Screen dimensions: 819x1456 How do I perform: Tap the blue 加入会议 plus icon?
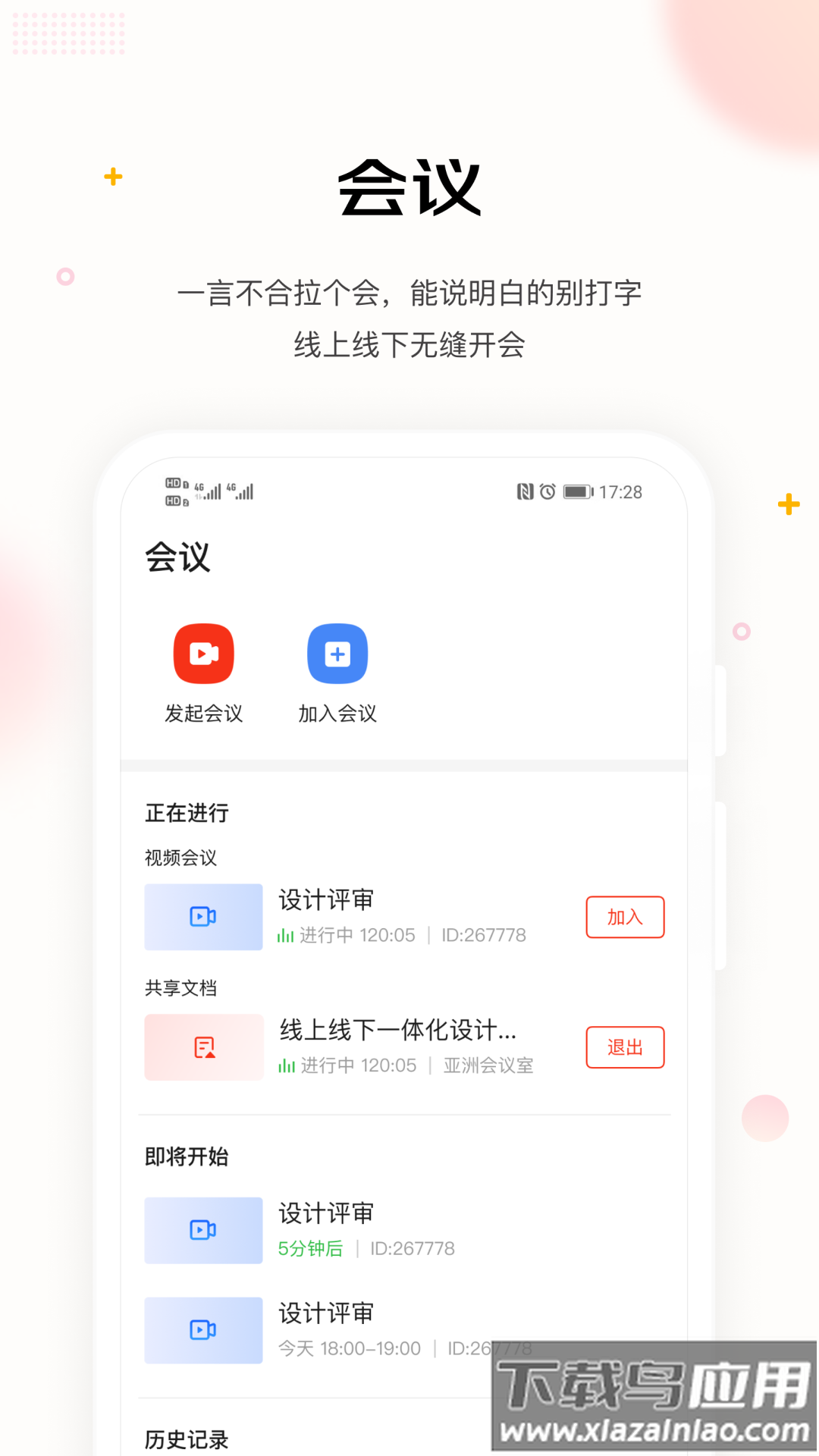coord(337,654)
